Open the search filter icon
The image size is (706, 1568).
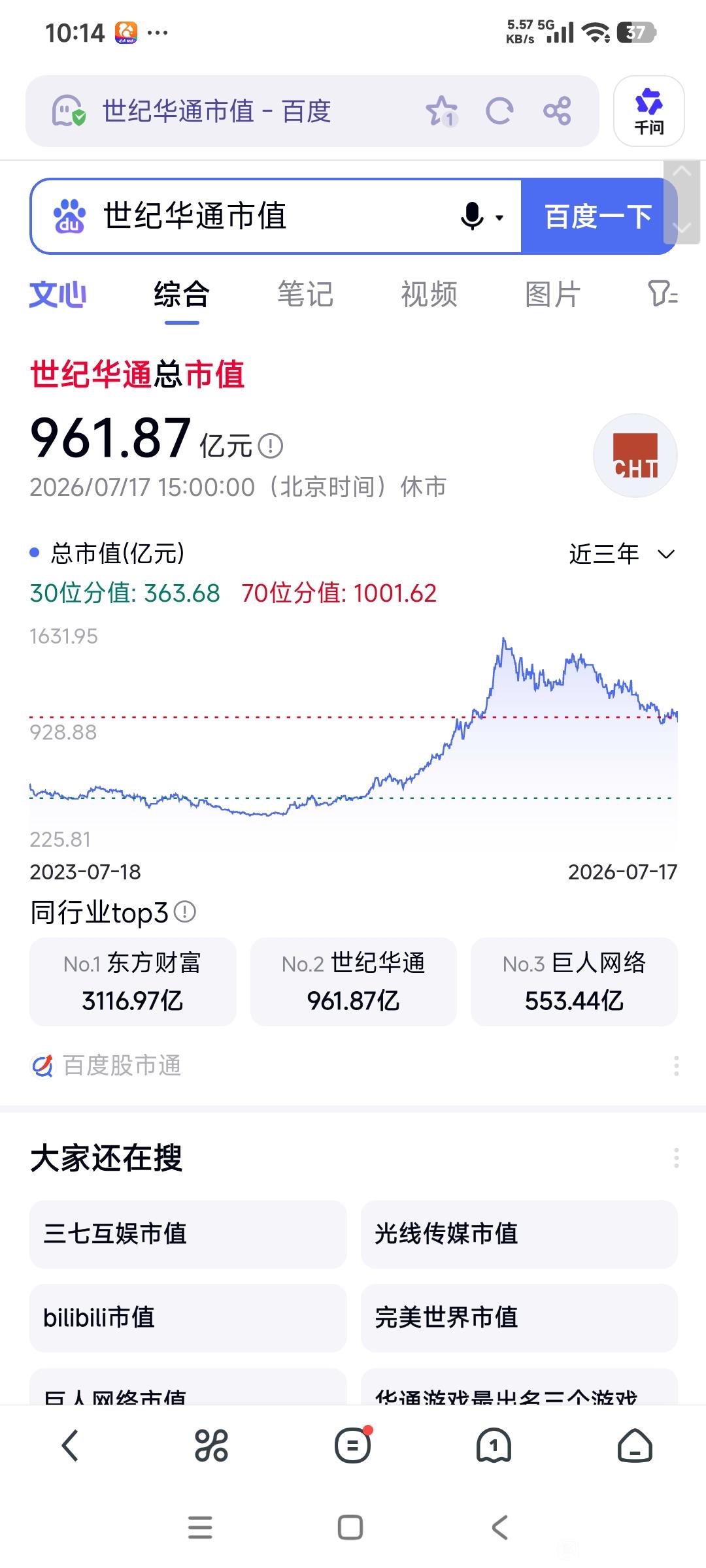[662, 295]
